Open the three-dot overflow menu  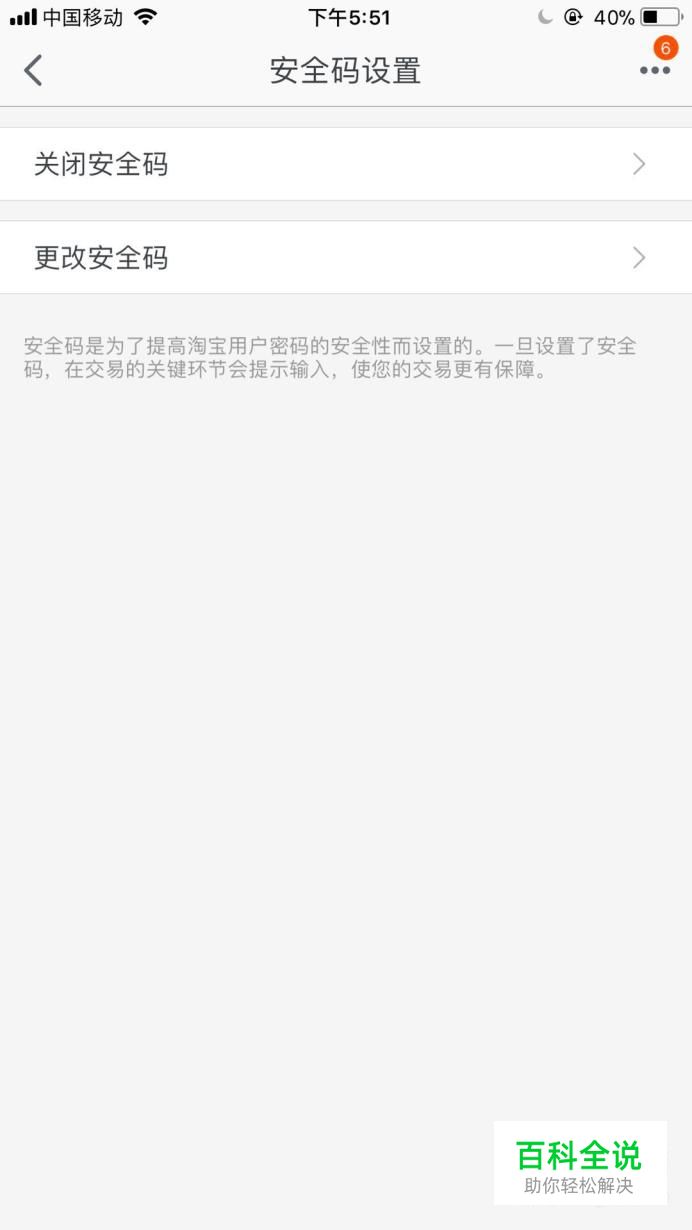coord(655,70)
